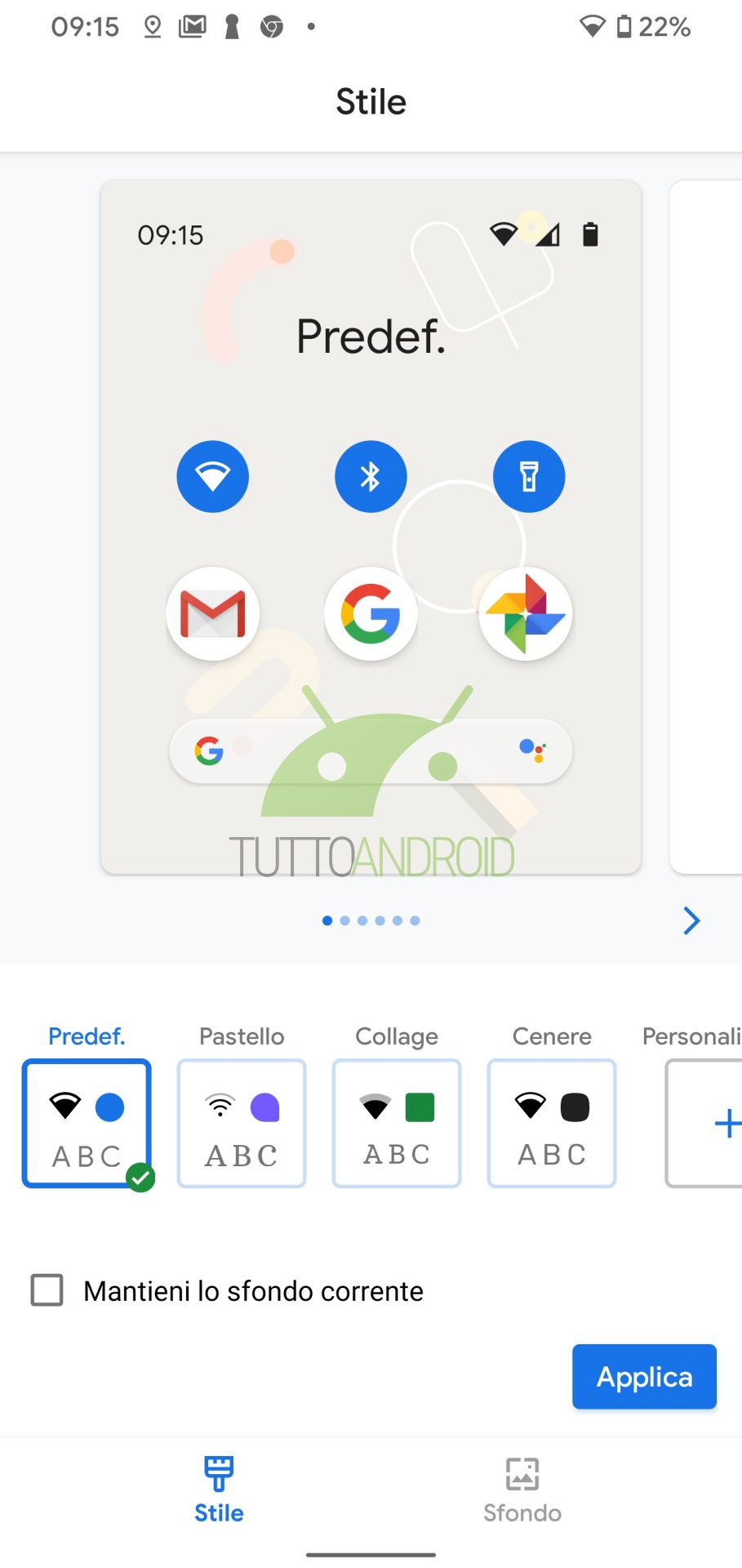Go to next preview with arrow
This screenshot has width=742, height=1568.
691,920
